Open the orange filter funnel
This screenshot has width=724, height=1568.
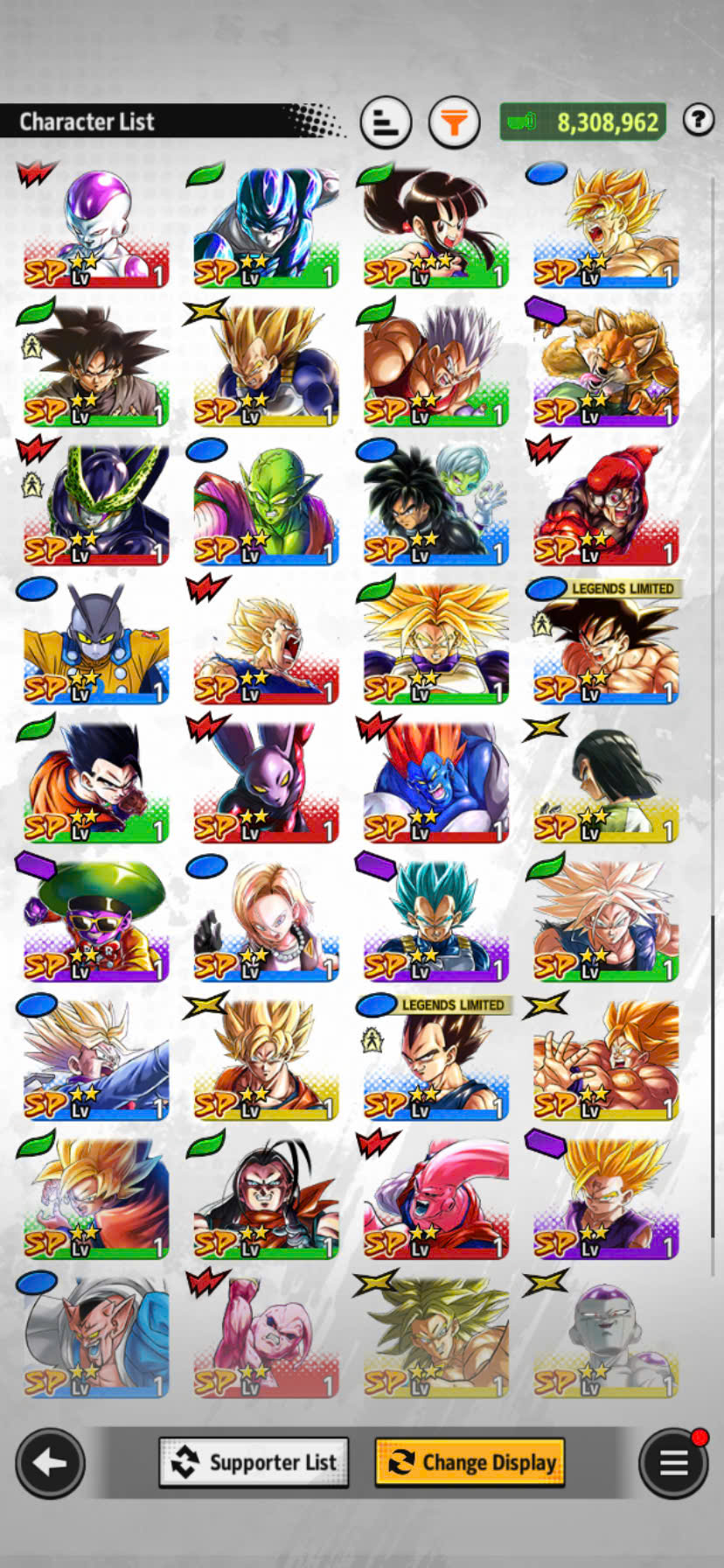(x=454, y=122)
